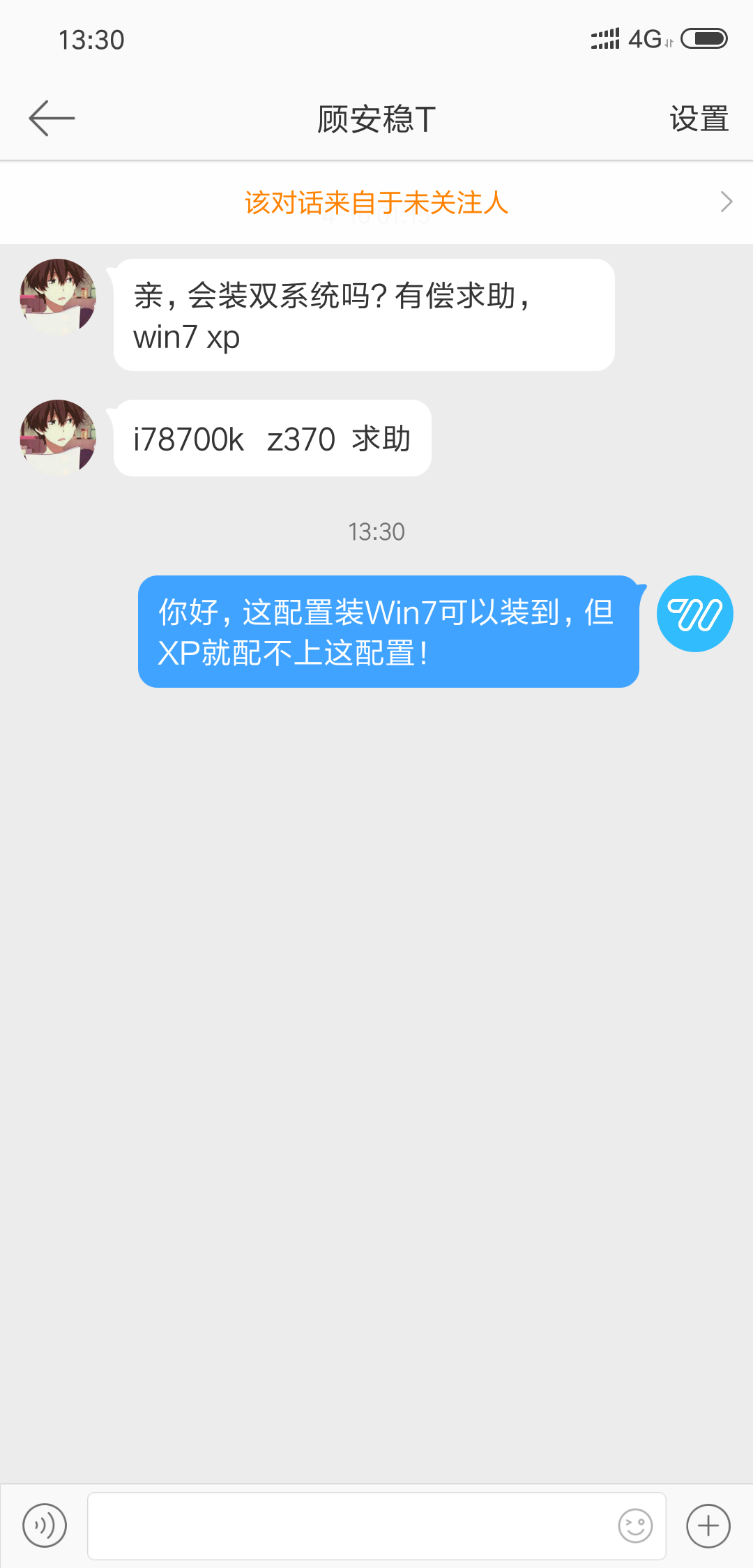
Task: View 顾安稳T's avatar beside the first message
Action: (x=58, y=297)
